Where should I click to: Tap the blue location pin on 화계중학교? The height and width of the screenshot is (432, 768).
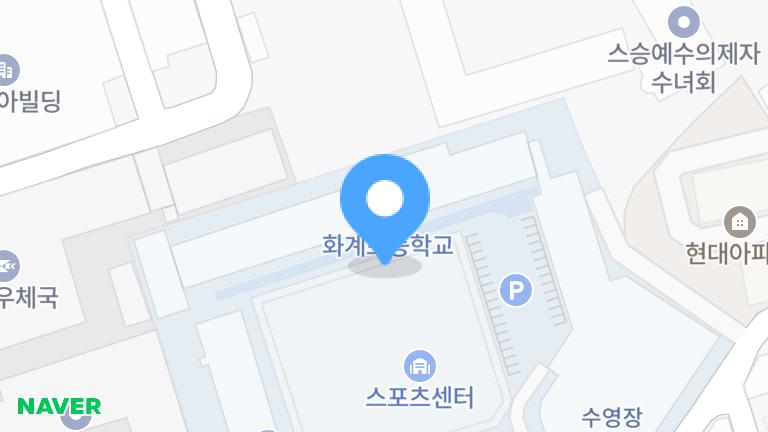tap(385, 200)
